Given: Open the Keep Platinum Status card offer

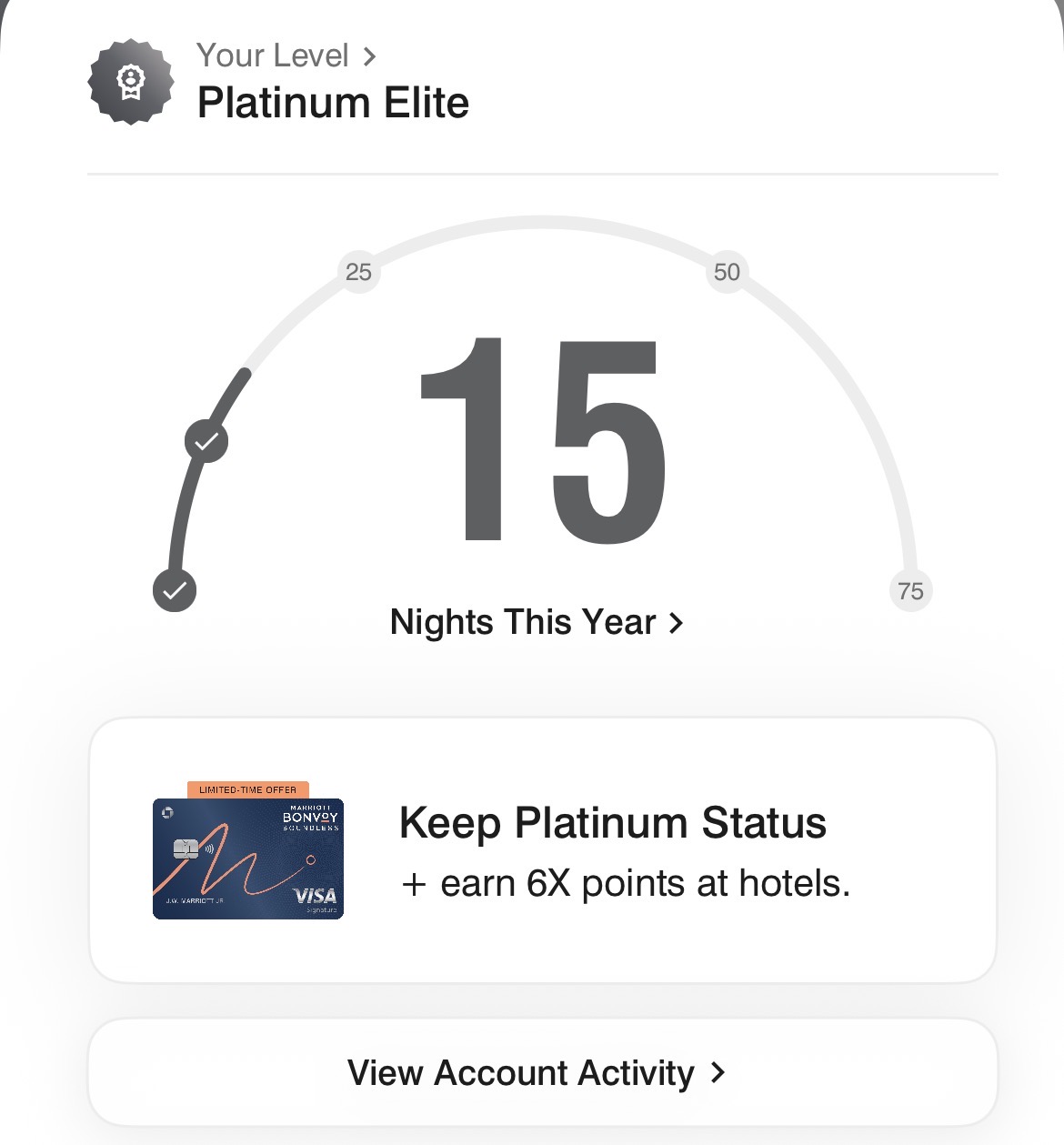Looking at the screenshot, I should point(543,850).
